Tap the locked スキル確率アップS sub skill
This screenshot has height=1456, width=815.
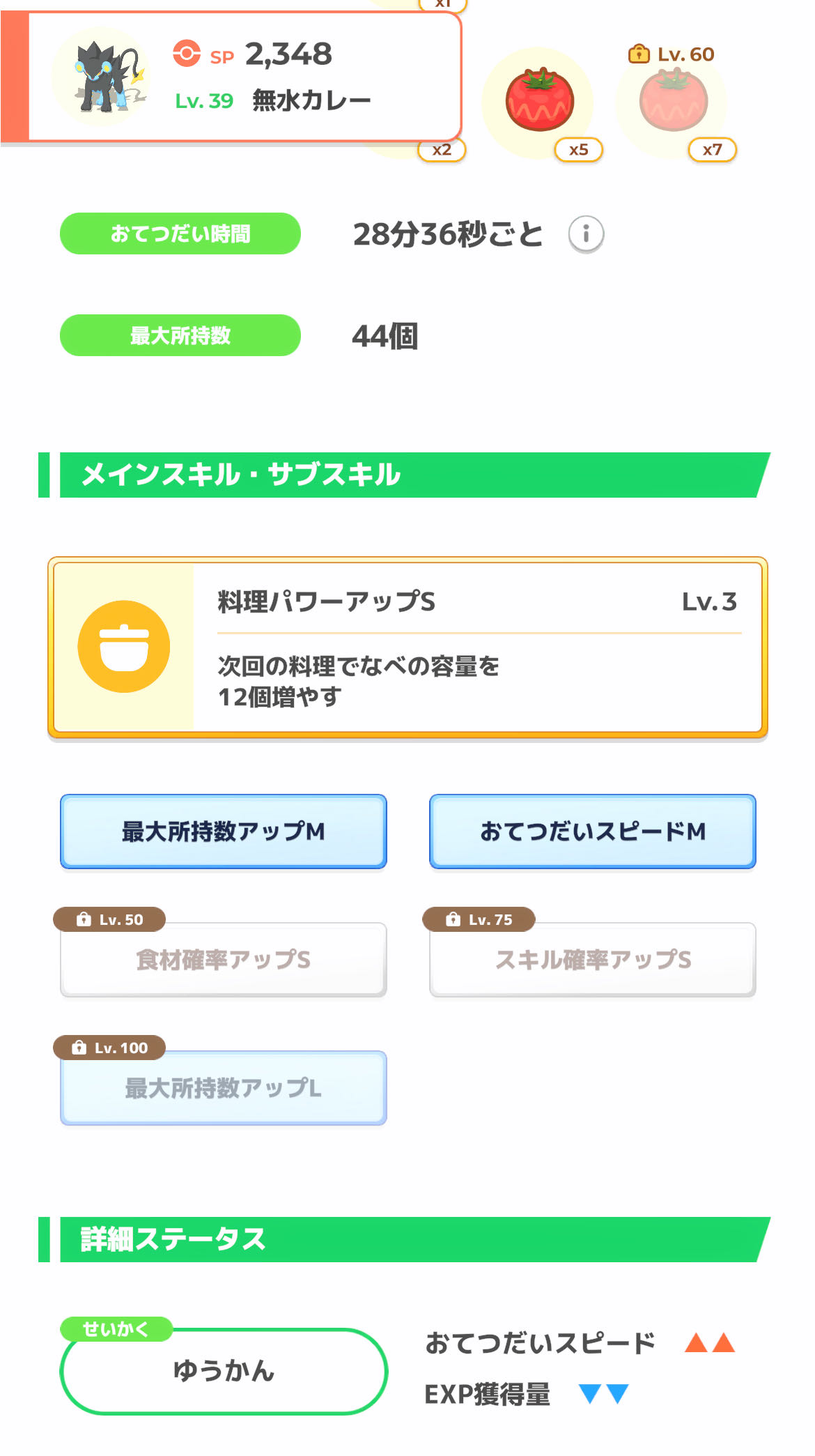[593, 959]
